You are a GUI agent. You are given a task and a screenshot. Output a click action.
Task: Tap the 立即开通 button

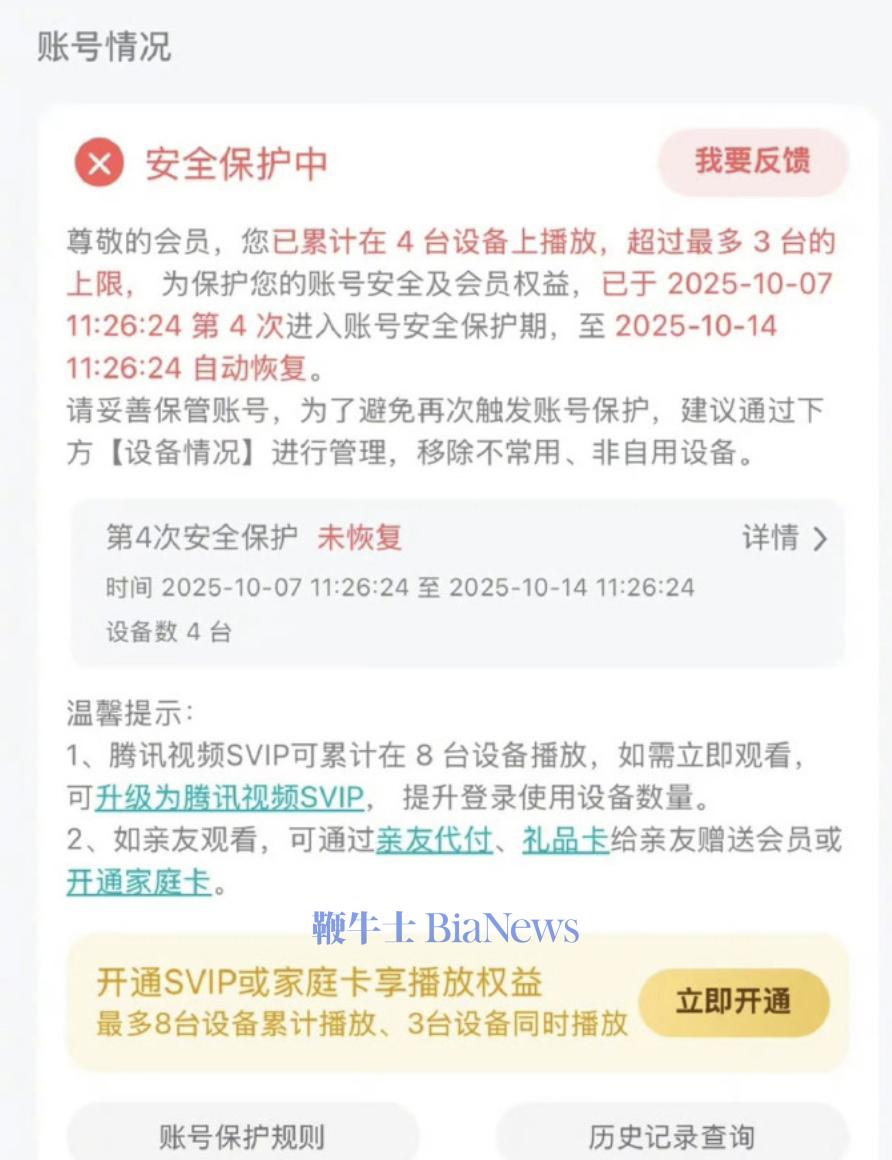click(x=733, y=1002)
